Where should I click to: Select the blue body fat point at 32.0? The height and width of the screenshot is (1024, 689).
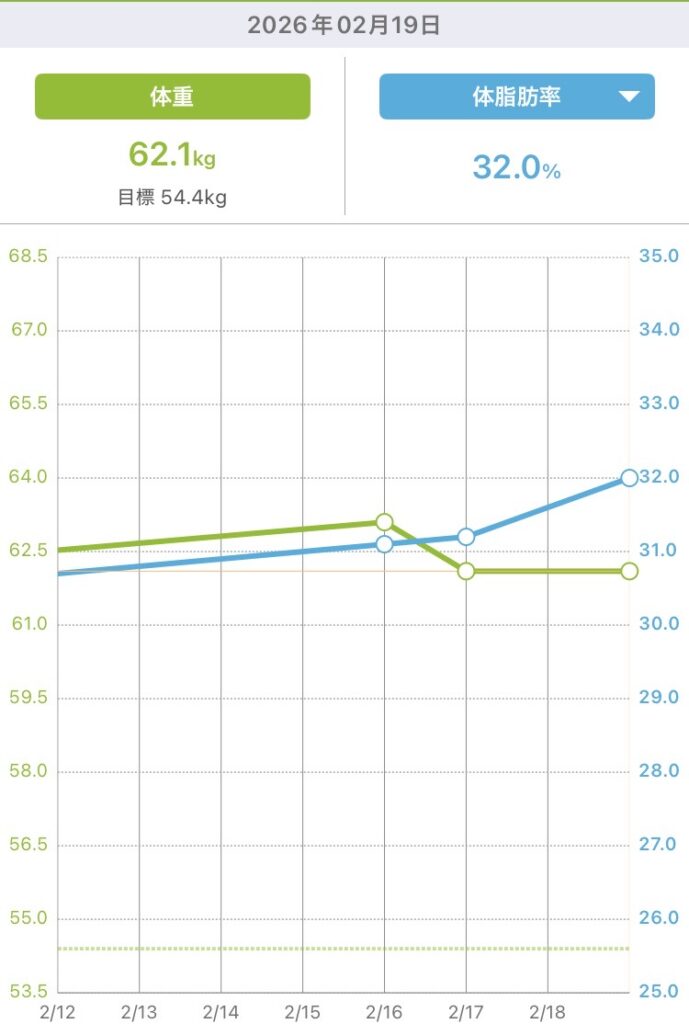(629, 478)
